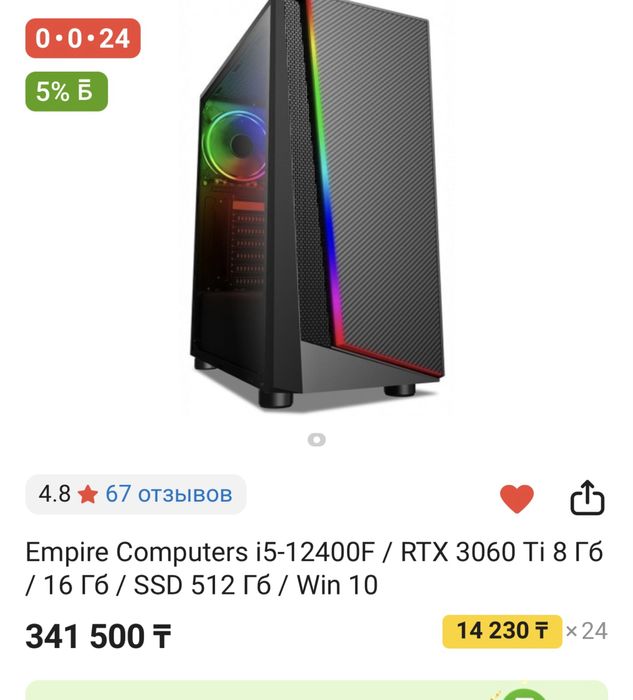Share this Empire Computers product
The image size is (633, 700).
[587, 497]
